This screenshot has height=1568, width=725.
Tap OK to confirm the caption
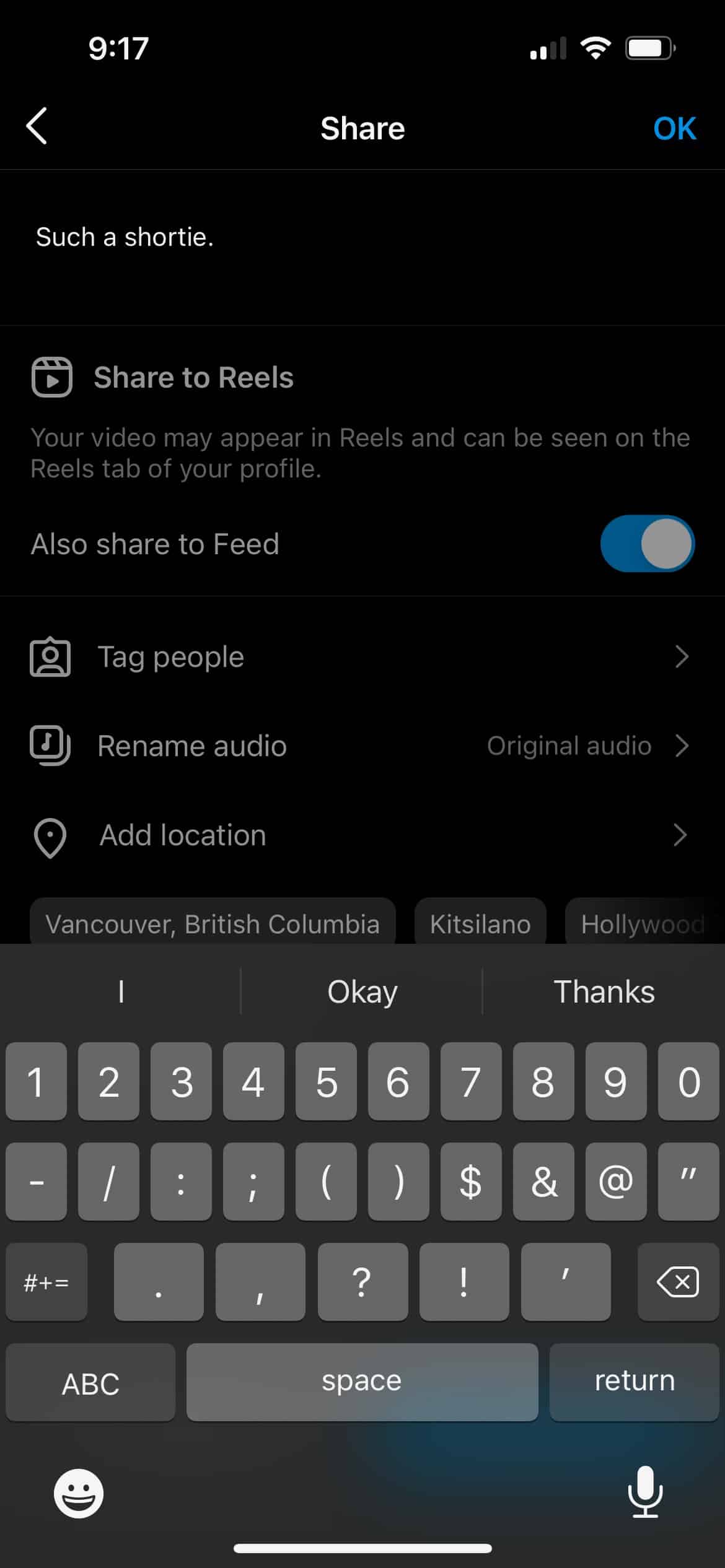674,129
